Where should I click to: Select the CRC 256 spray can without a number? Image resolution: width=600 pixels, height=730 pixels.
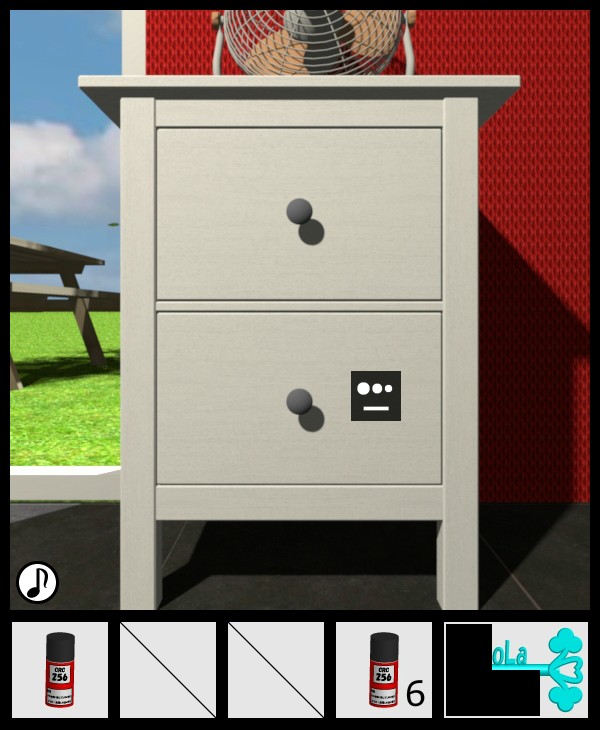[60, 669]
